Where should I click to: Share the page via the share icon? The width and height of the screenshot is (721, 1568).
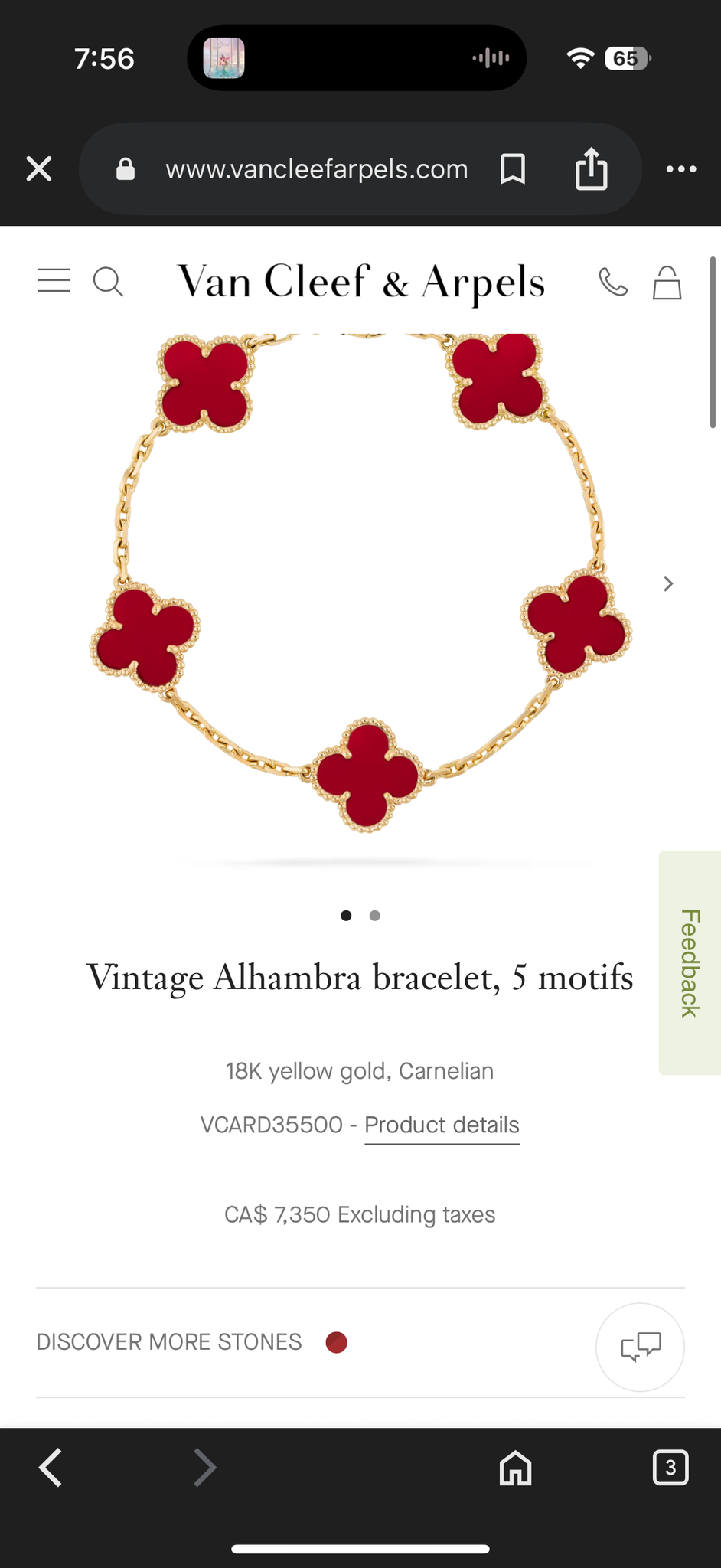coord(591,168)
